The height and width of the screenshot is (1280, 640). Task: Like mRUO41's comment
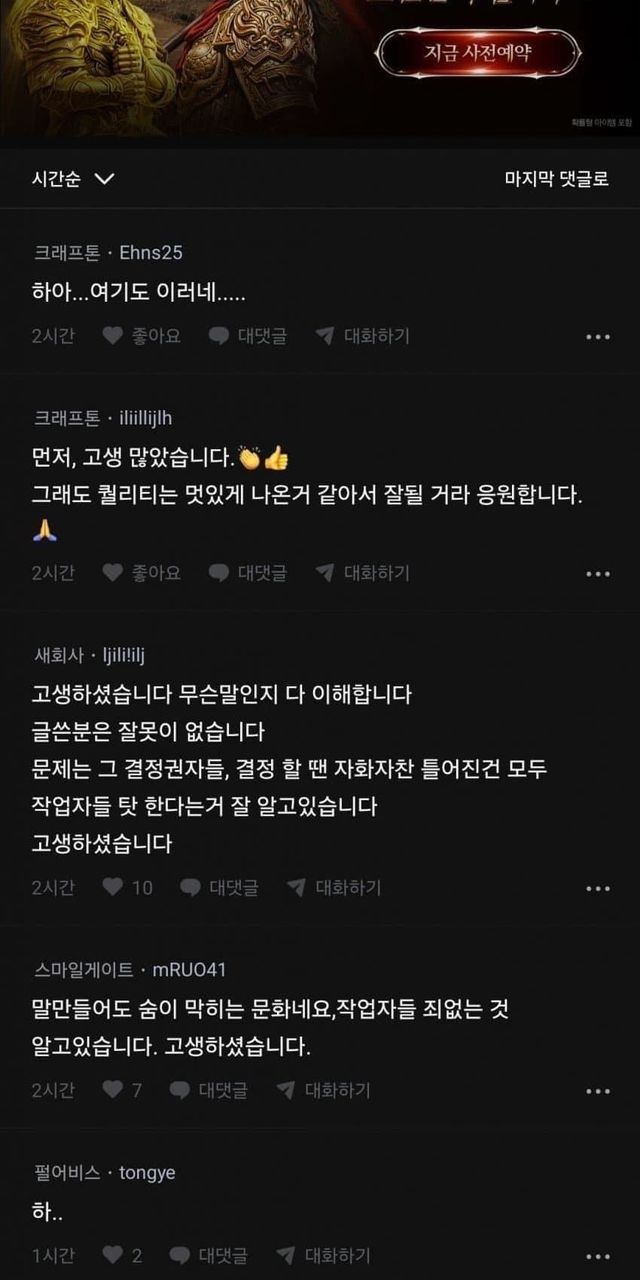tap(123, 1090)
